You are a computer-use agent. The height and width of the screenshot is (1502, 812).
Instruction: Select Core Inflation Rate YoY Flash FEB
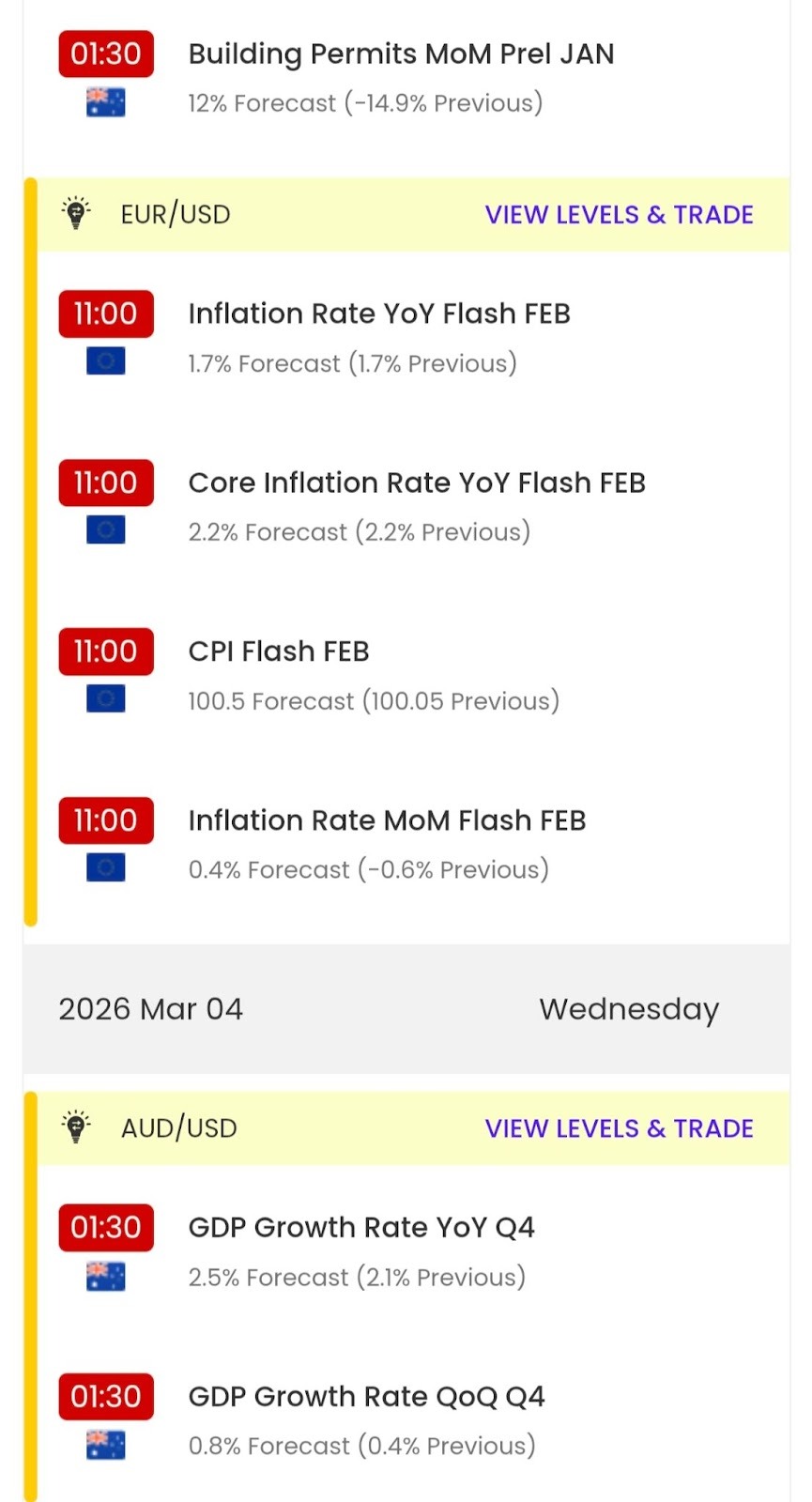417,483
